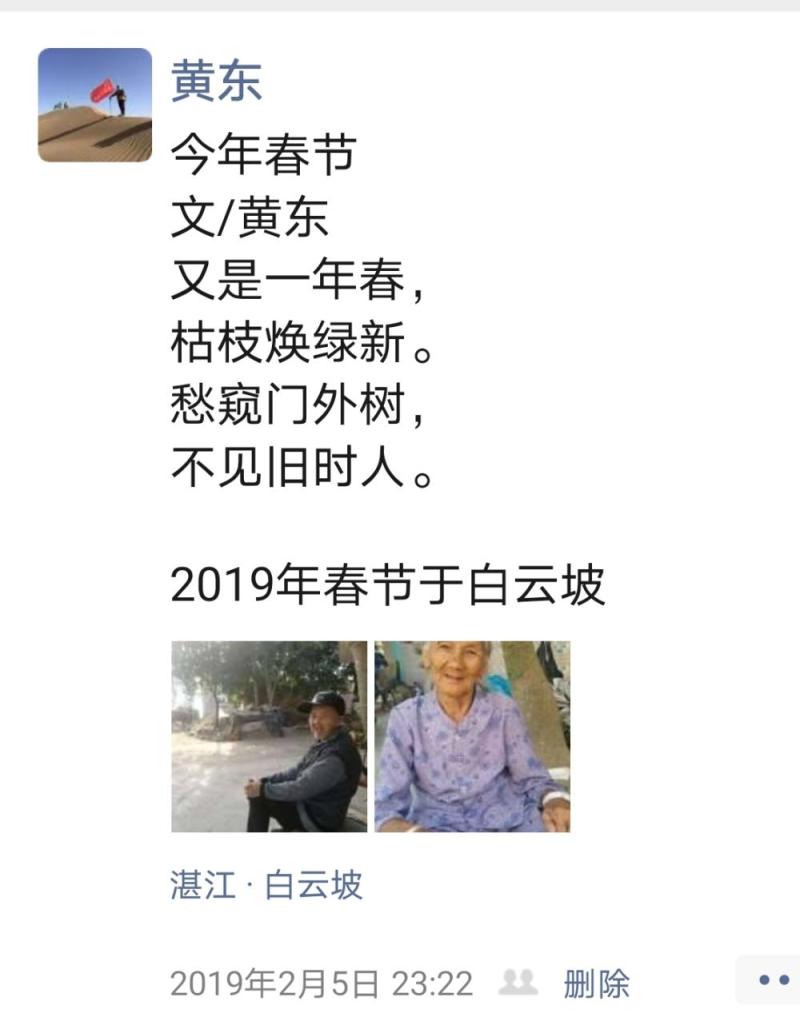Tap the 黄东 username link

(216, 80)
